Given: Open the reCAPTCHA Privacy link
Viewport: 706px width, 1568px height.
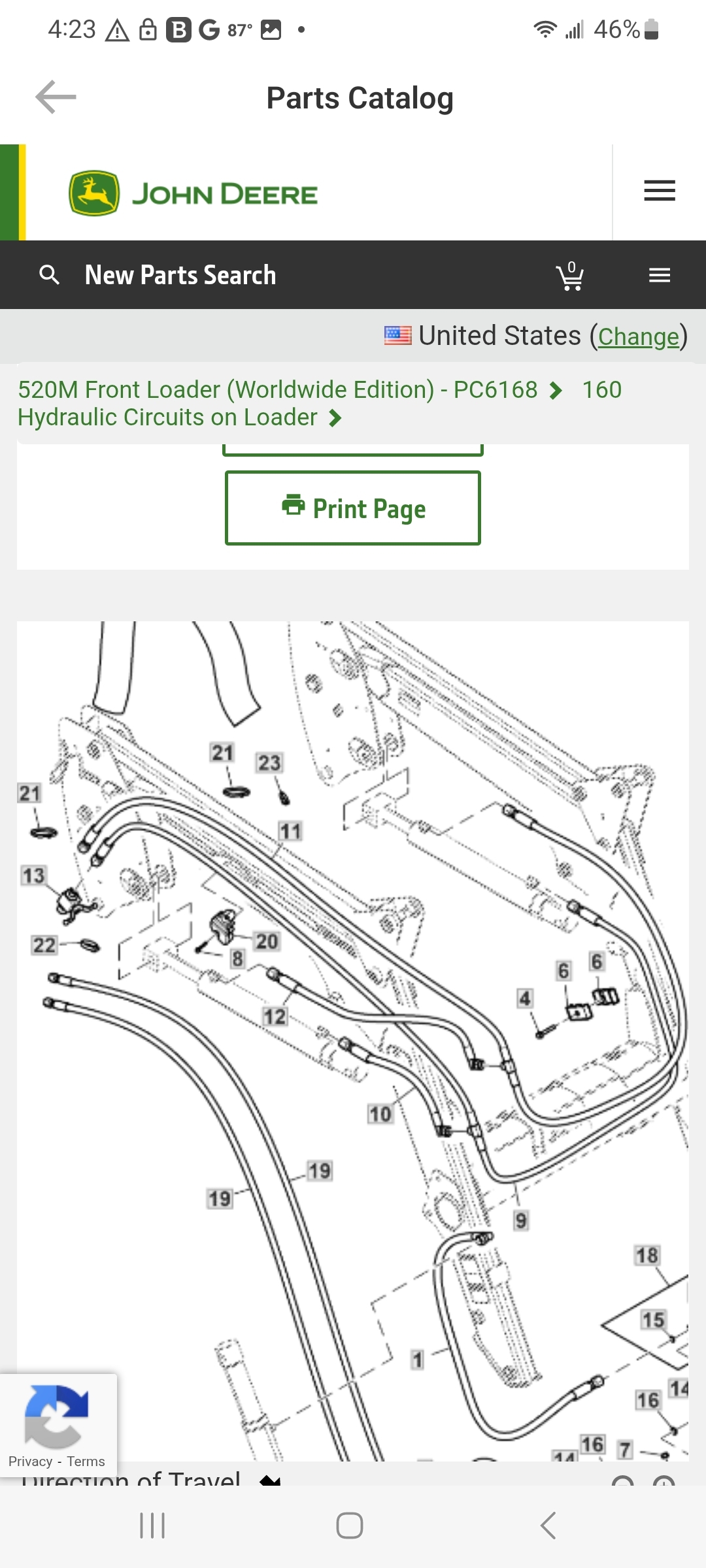Looking at the screenshot, I should click(30, 1462).
